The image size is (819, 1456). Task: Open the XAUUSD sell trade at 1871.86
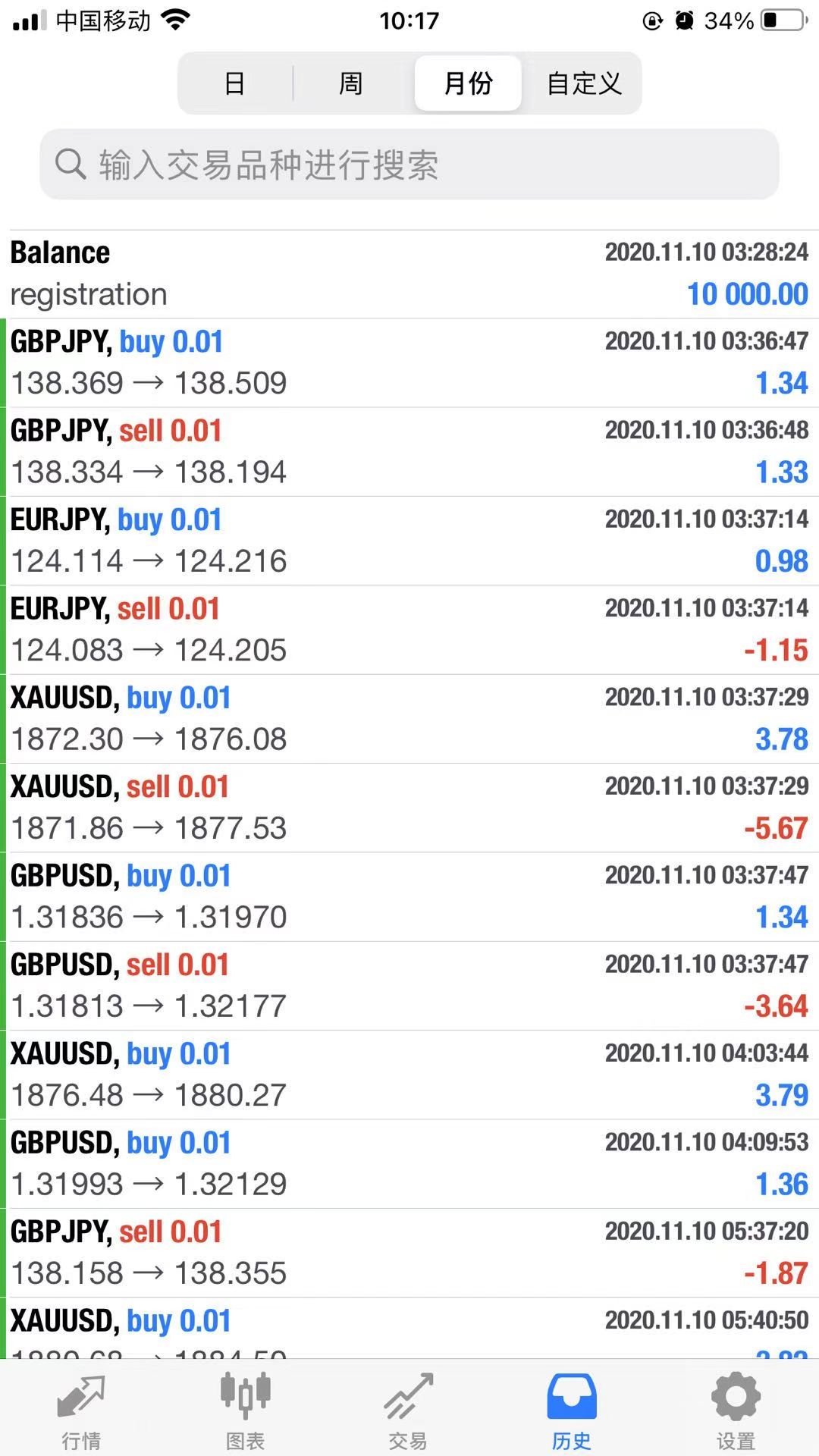point(409,808)
